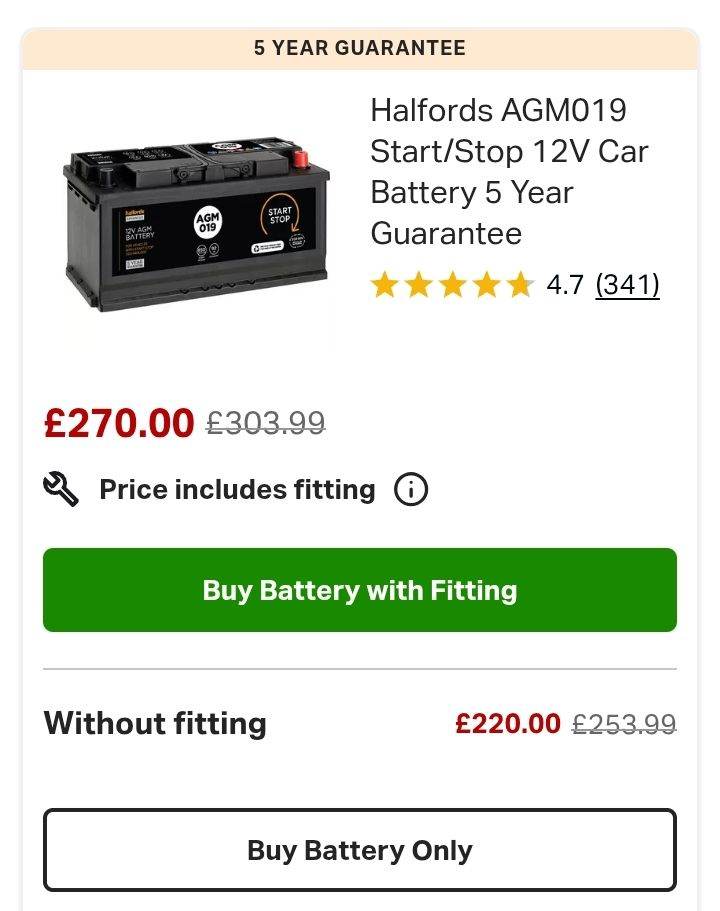This screenshot has height=911, width=720.
Task: View the 341 customer reviews
Action: coord(627,285)
